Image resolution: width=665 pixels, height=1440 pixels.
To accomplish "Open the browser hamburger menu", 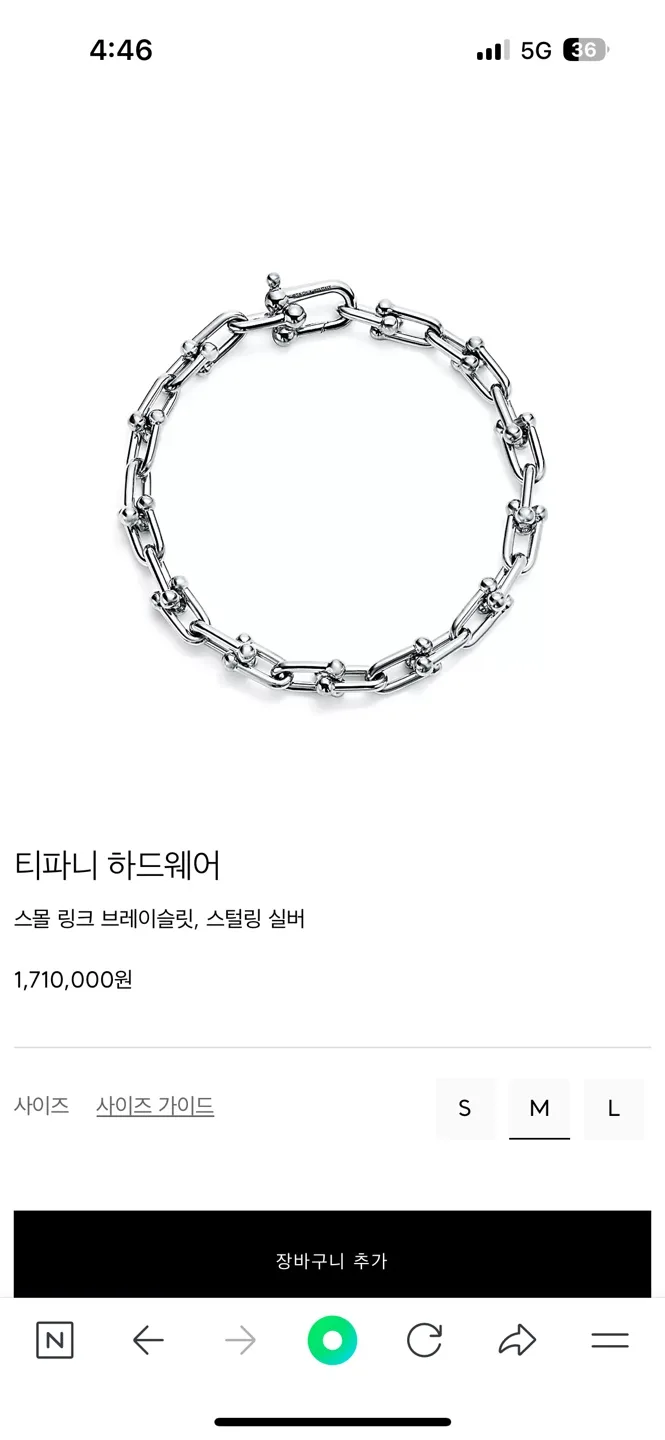I will [x=609, y=1340].
